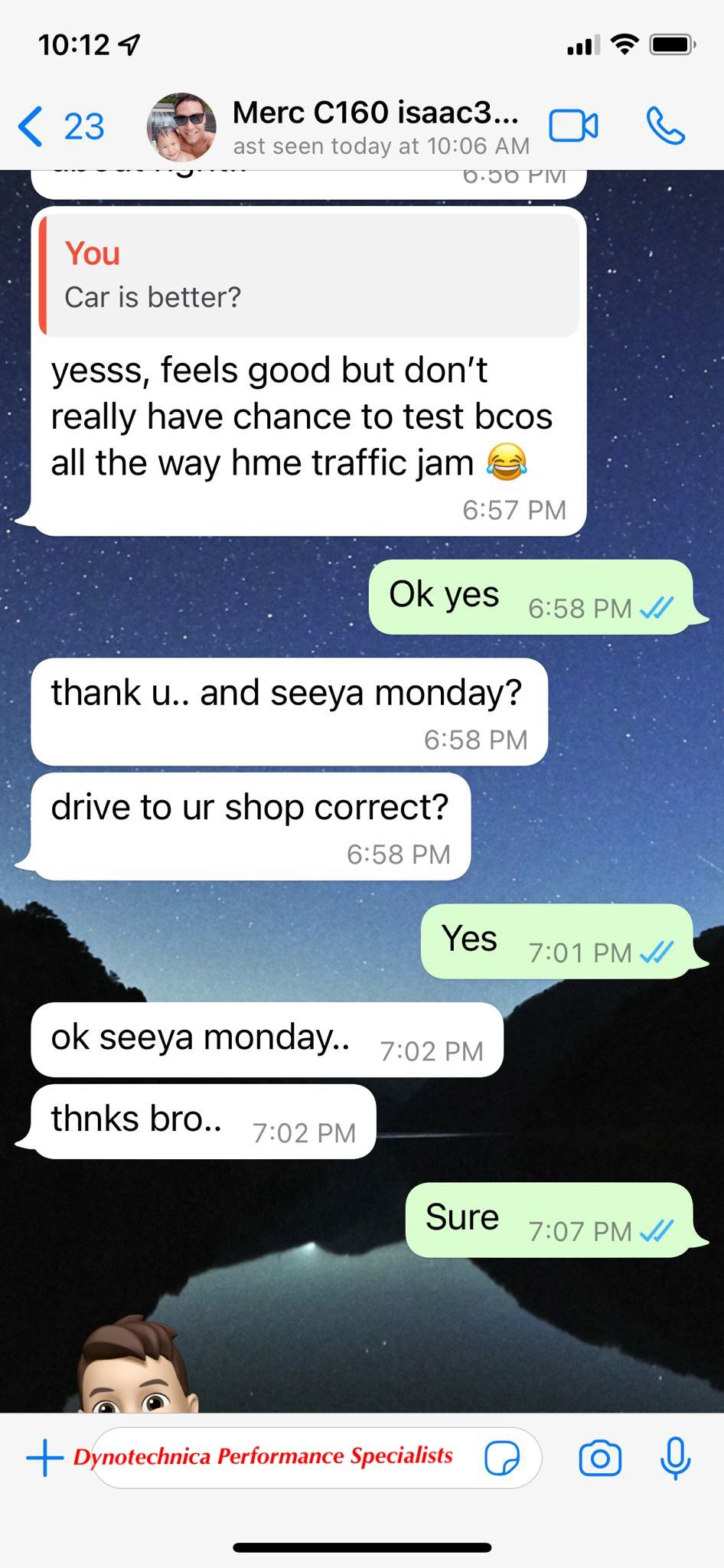Go back to the chats list

[60, 126]
